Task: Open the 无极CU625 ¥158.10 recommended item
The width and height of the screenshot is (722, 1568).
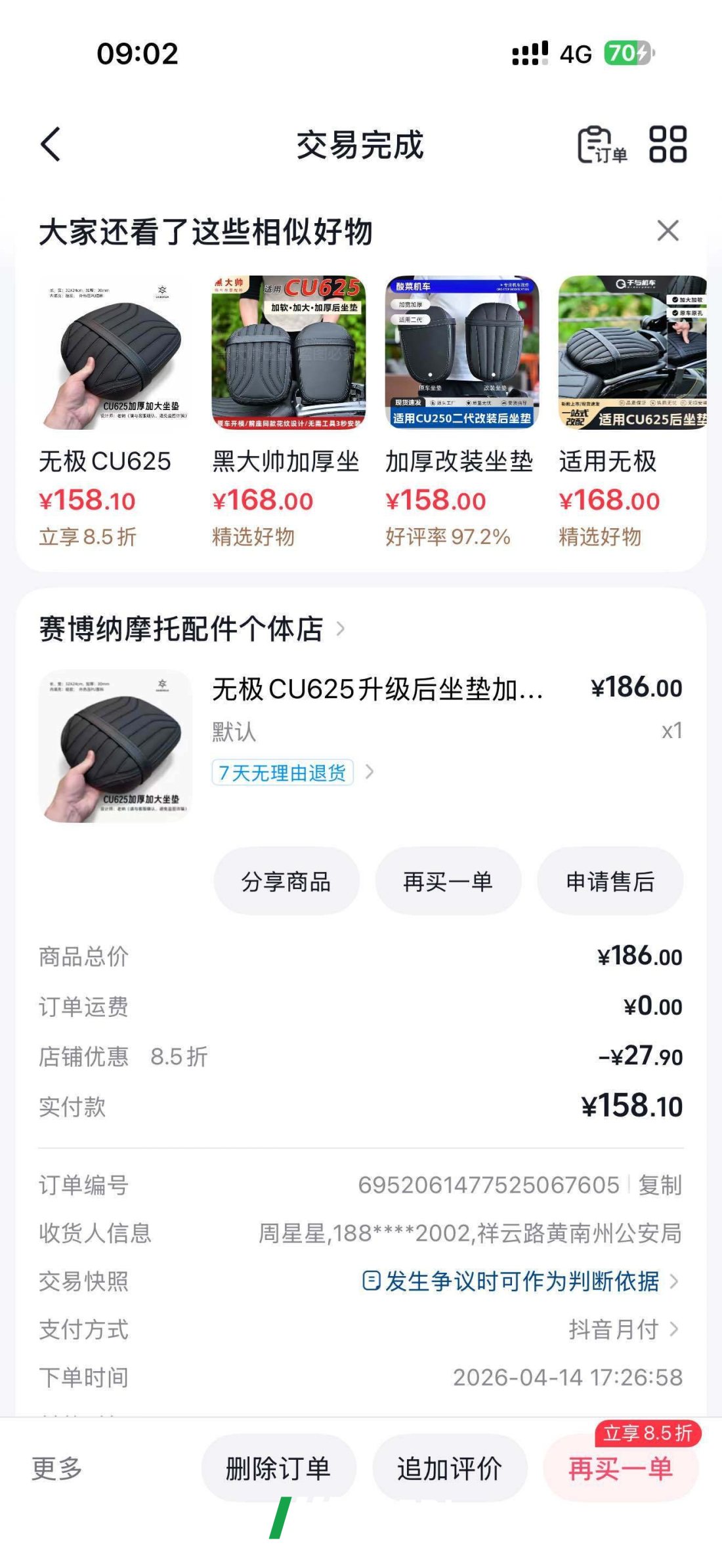Action: pos(115,411)
